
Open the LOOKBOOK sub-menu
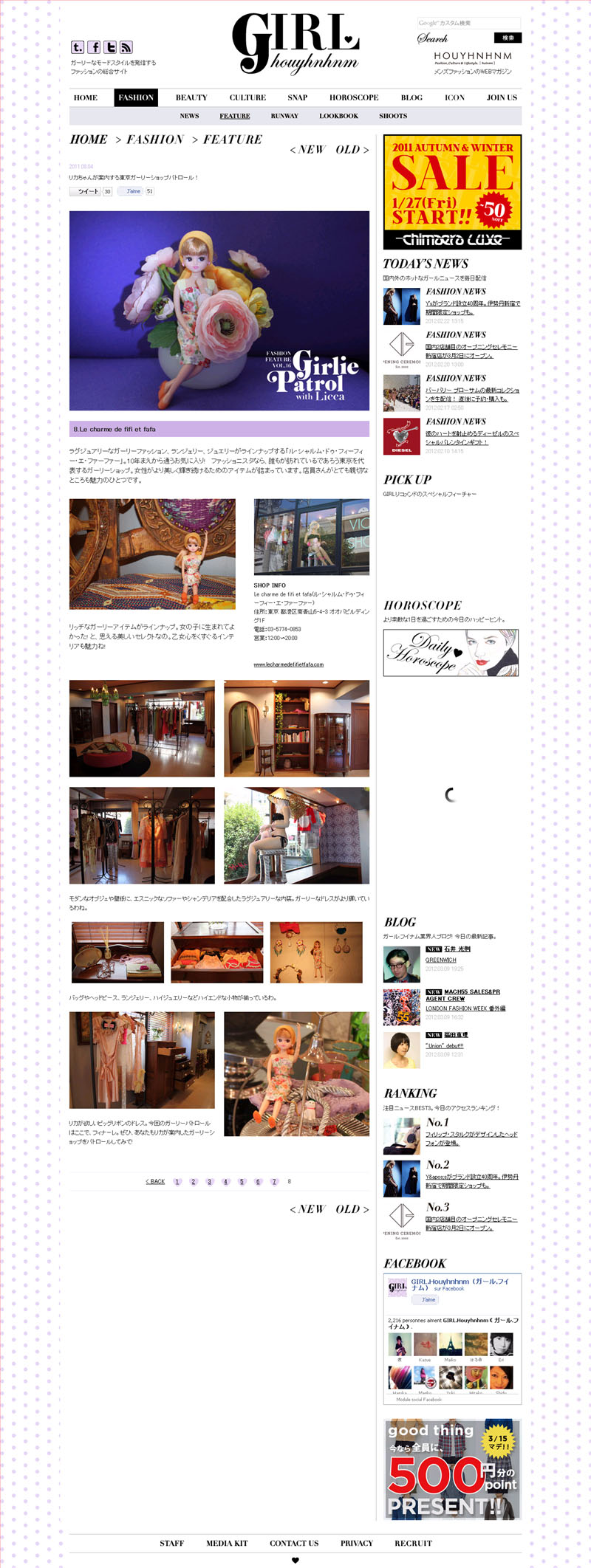coord(338,116)
